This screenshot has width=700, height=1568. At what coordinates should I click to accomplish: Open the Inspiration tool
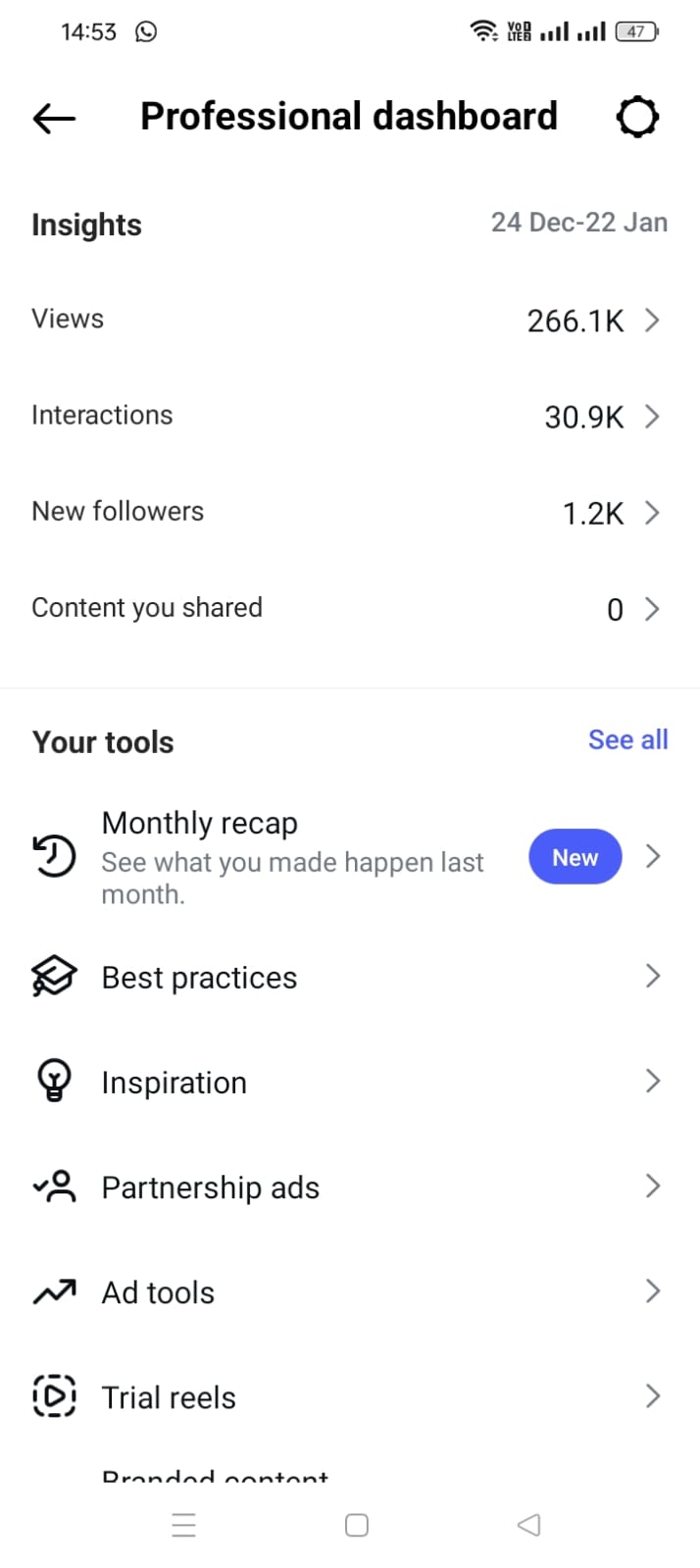click(x=349, y=1082)
